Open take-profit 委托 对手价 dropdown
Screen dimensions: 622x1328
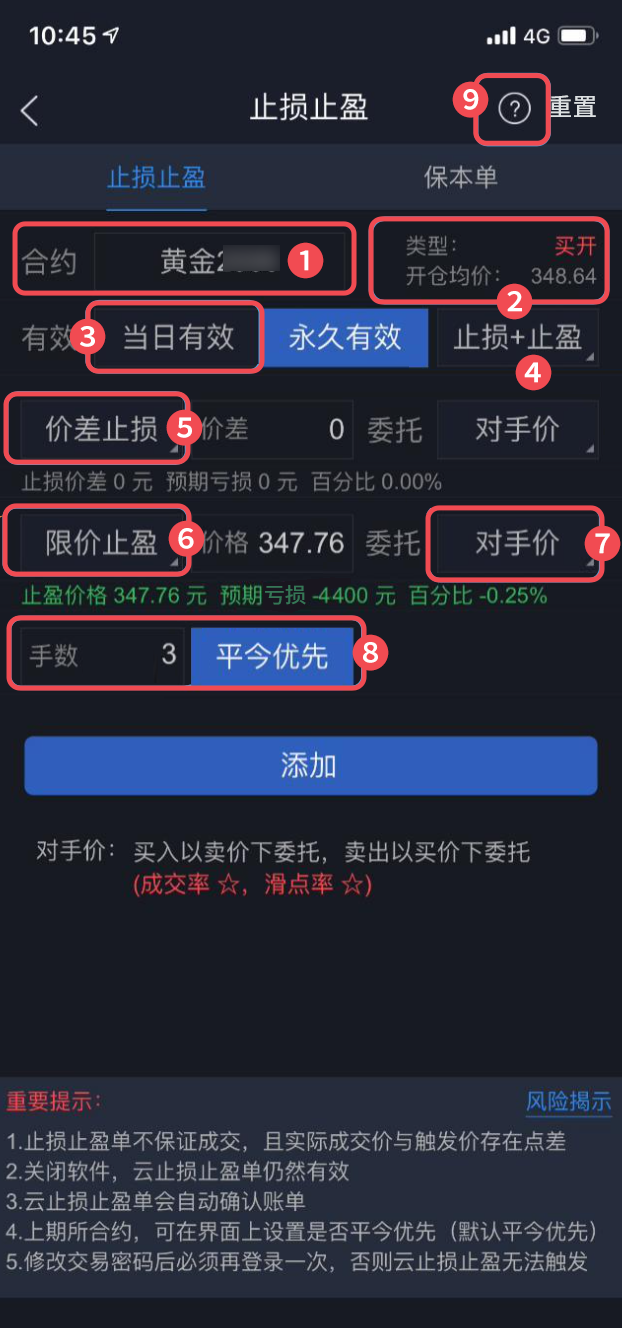517,543
